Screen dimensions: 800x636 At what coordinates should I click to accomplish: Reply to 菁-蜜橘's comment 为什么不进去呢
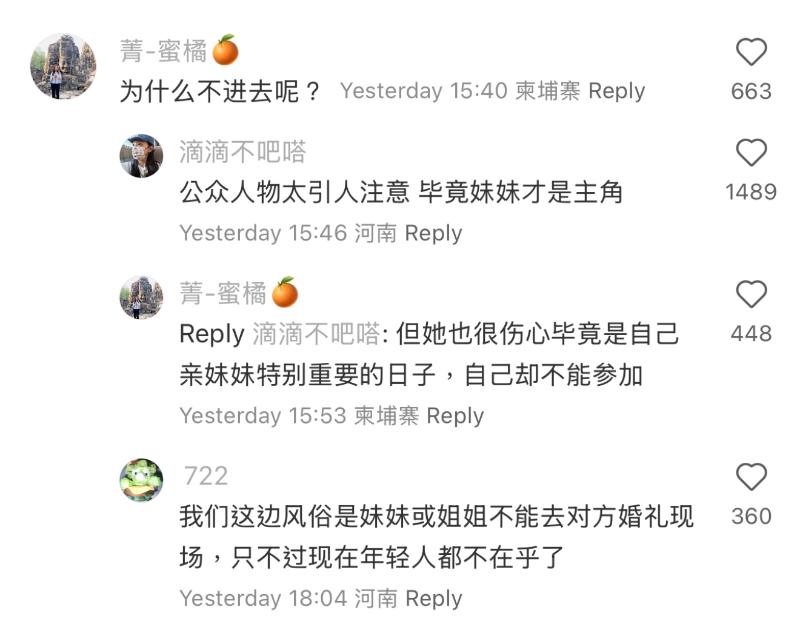pyautogui.click(x=616, y=91)
